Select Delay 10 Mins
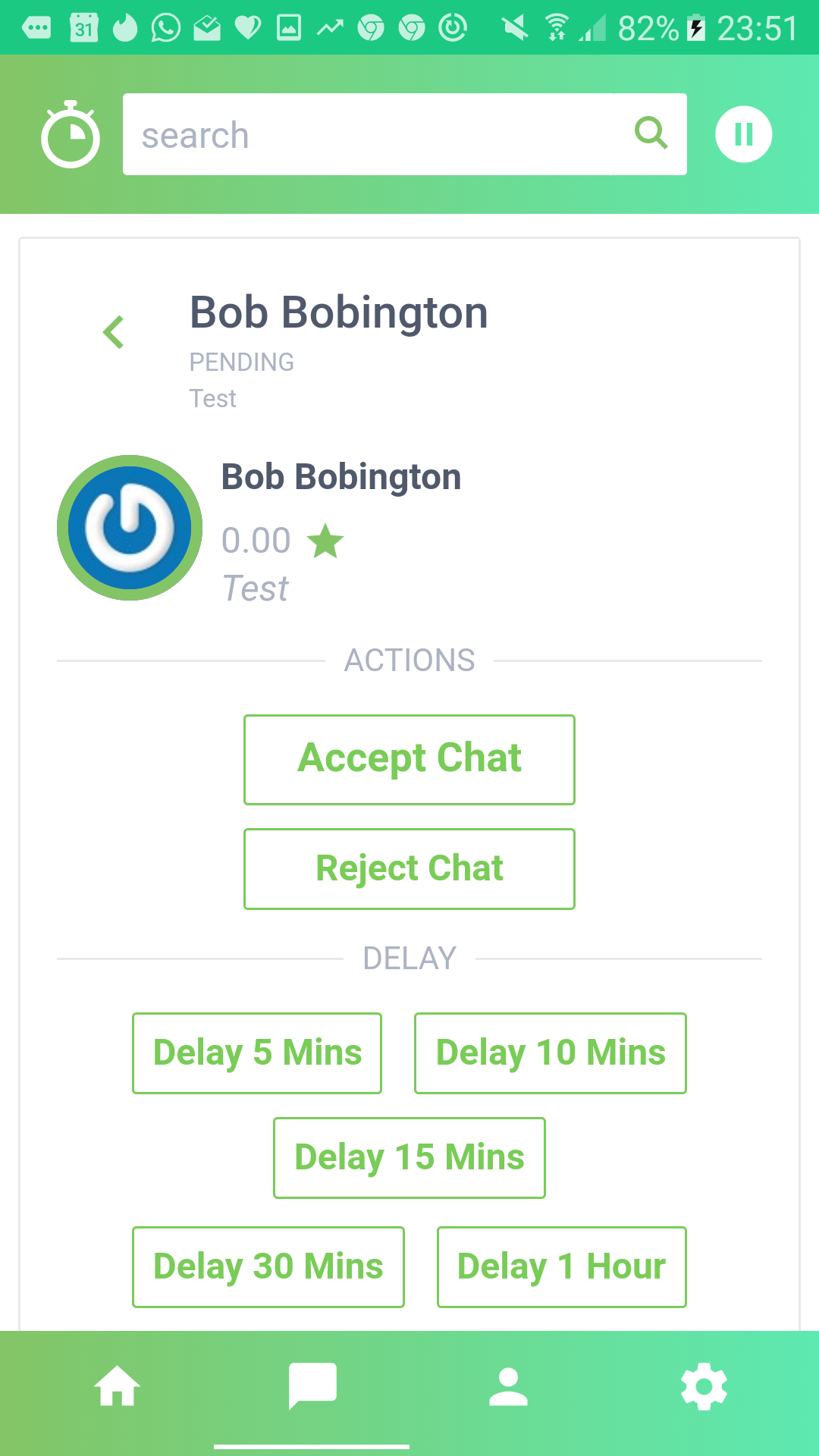This screenshot has width=819, height=1456. pyautogui.click(x=550, y=1053)
